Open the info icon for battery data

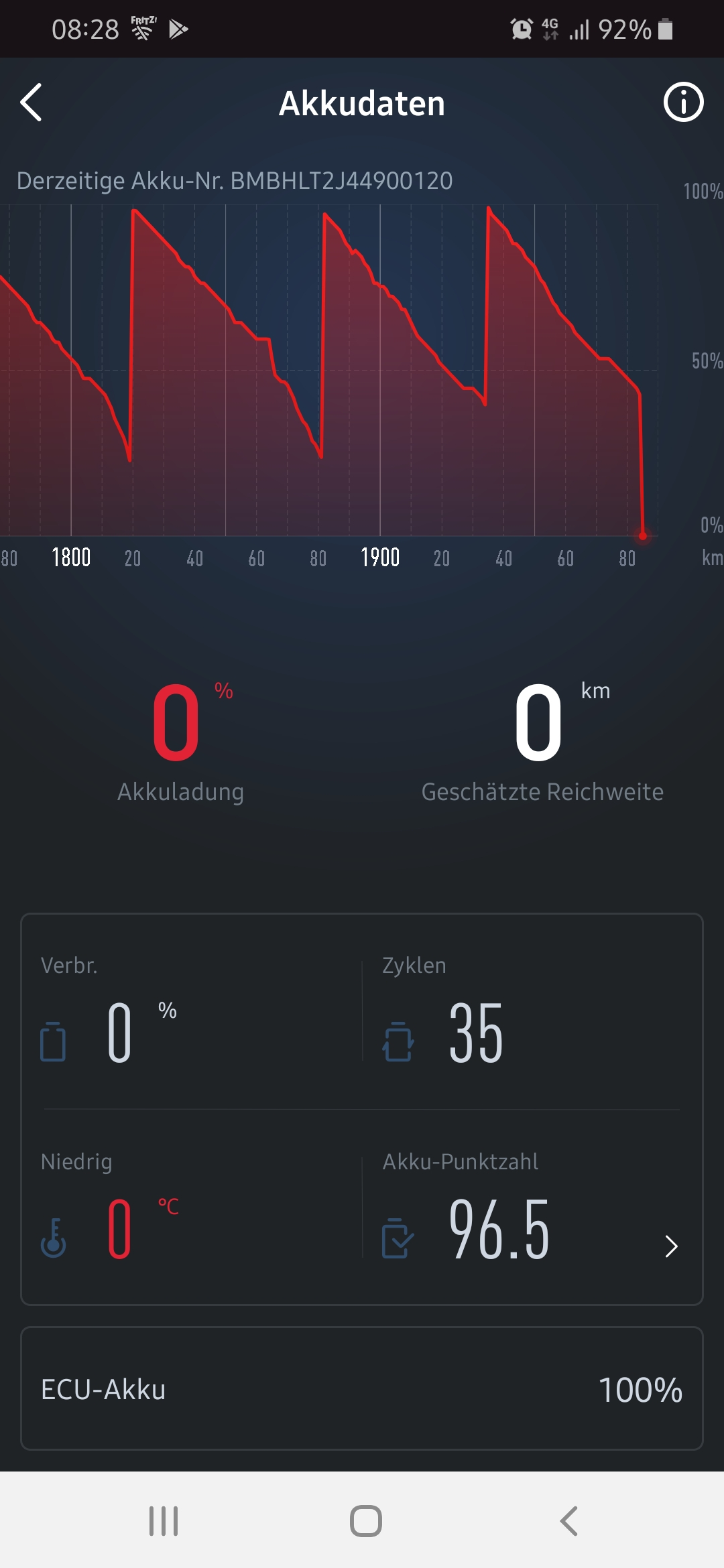click(x=683, y=103)
